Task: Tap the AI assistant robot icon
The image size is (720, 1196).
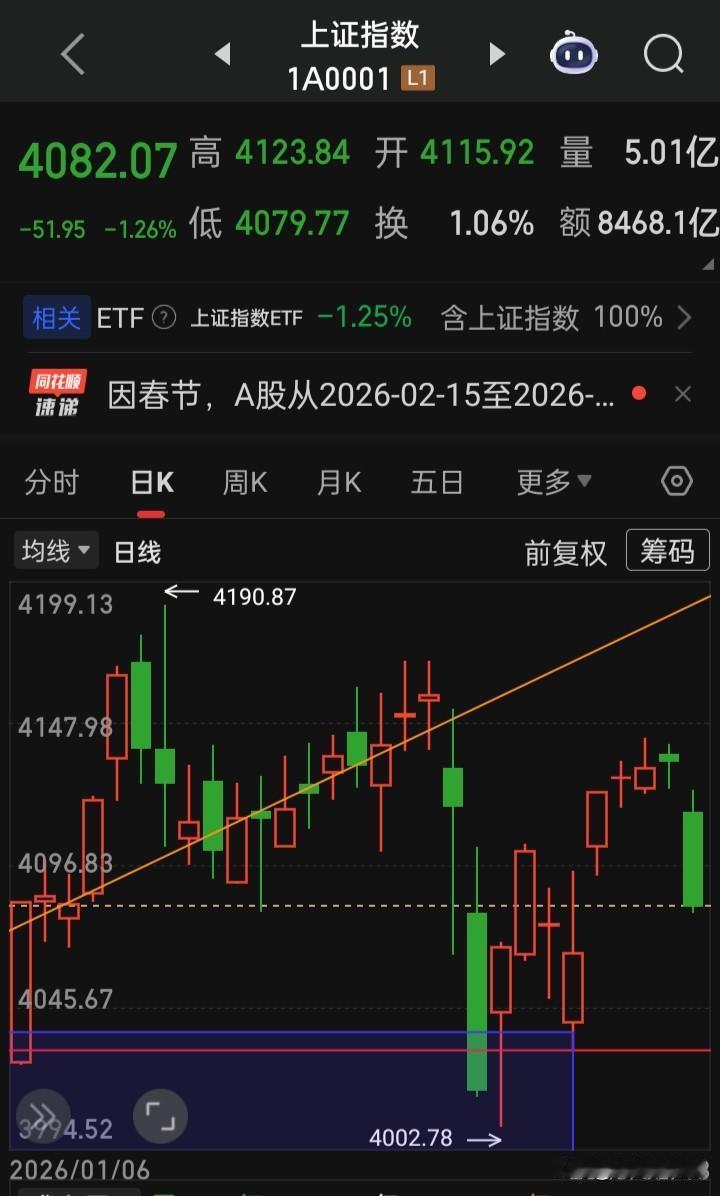Action: point(573,54)
